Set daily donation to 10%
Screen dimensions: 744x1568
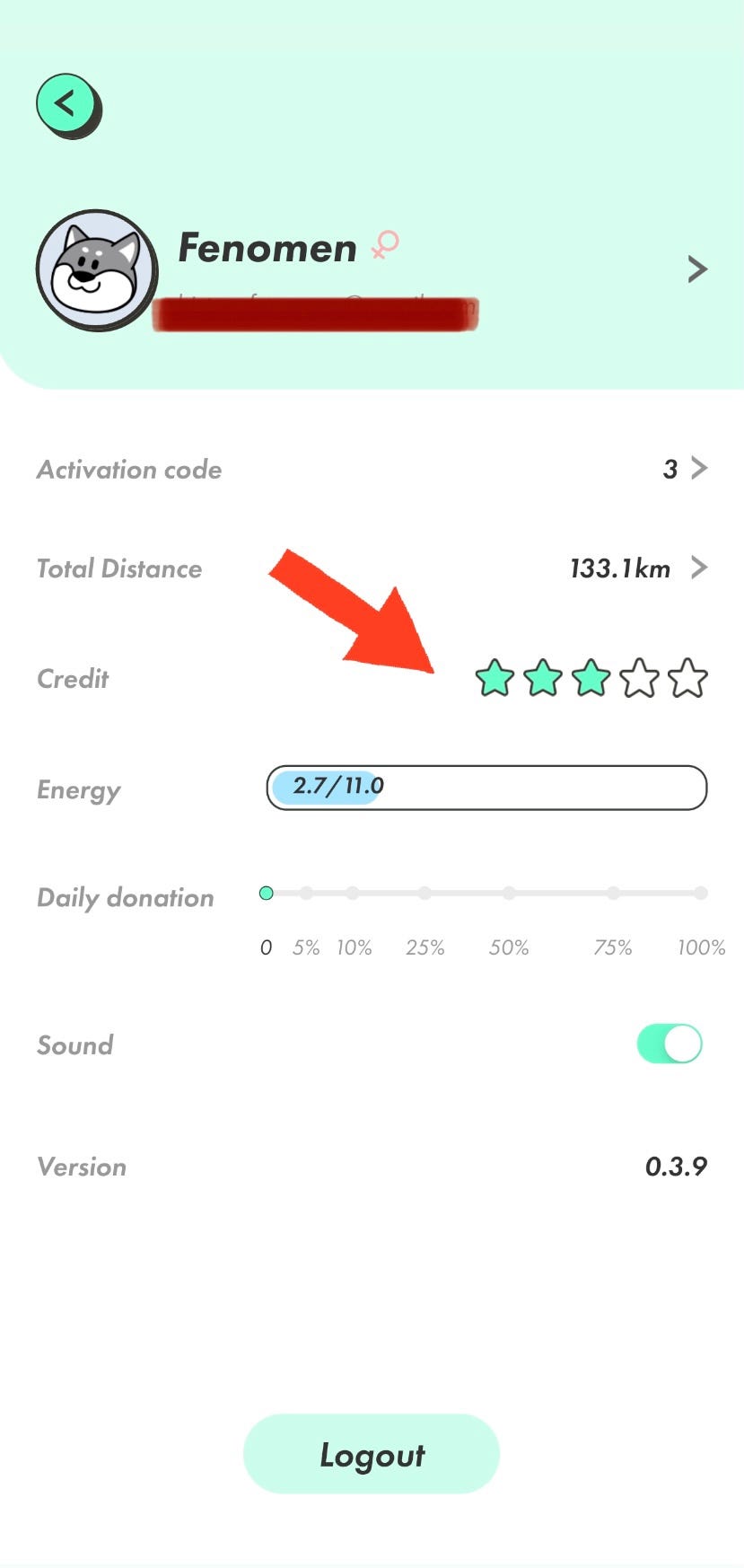tap(353, 894)
